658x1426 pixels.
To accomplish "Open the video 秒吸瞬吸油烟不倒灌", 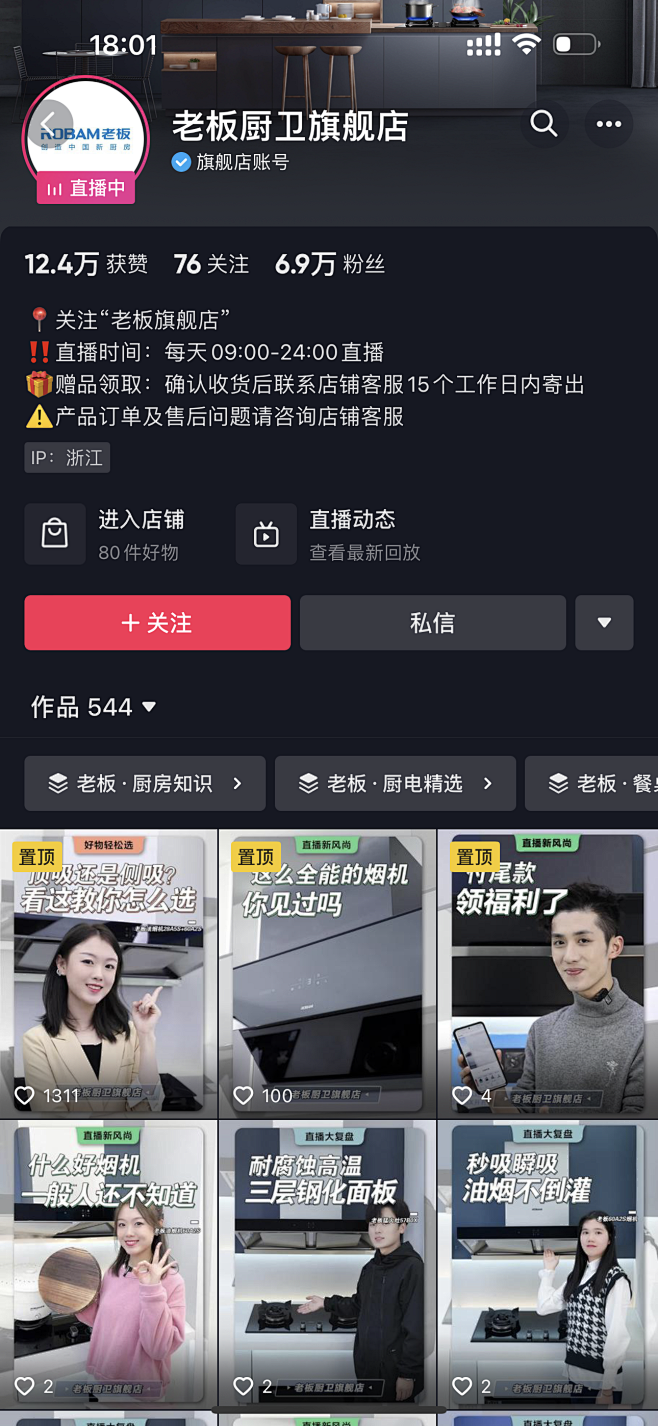I will click(547, 1264).
